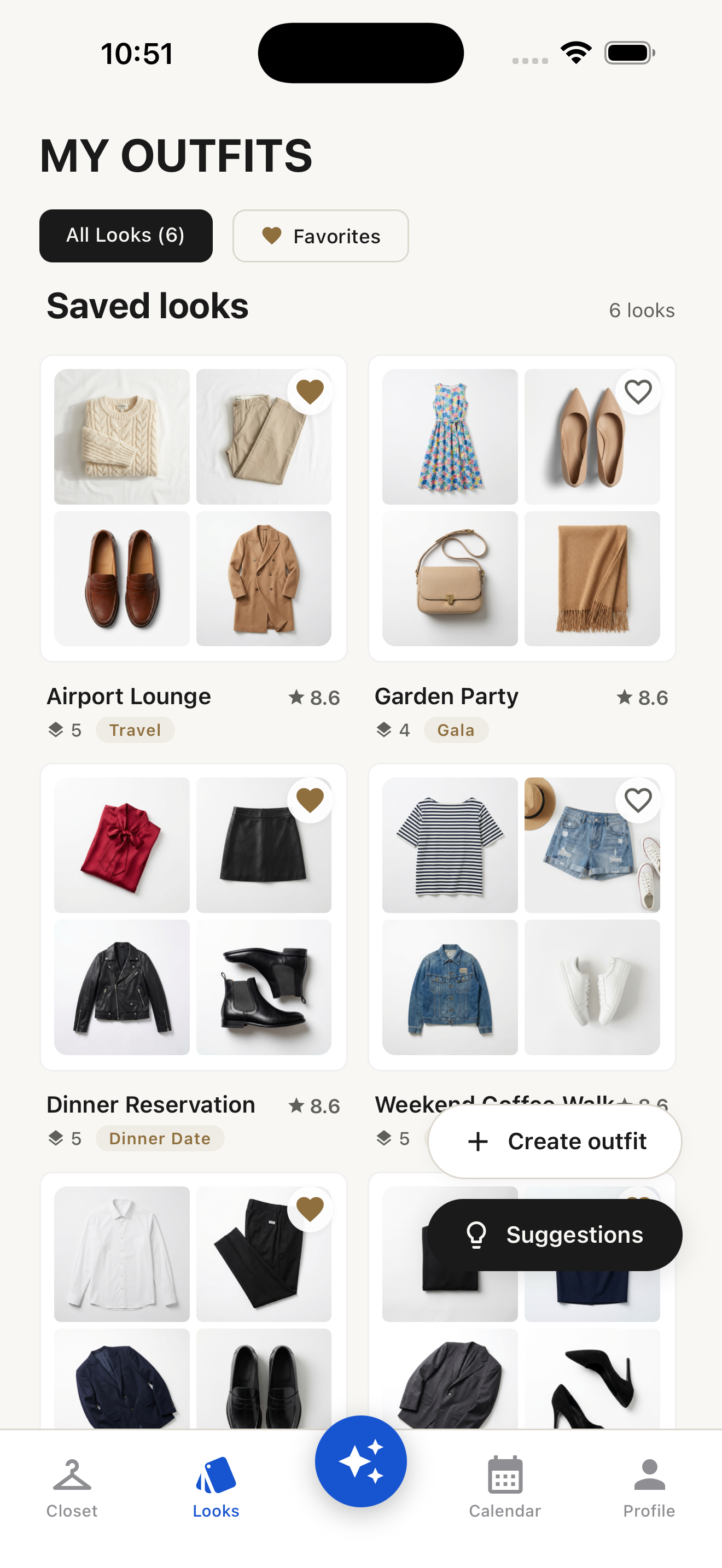
Task: Remove Dinner Reservation from favorites
Action: pos(310,800)
